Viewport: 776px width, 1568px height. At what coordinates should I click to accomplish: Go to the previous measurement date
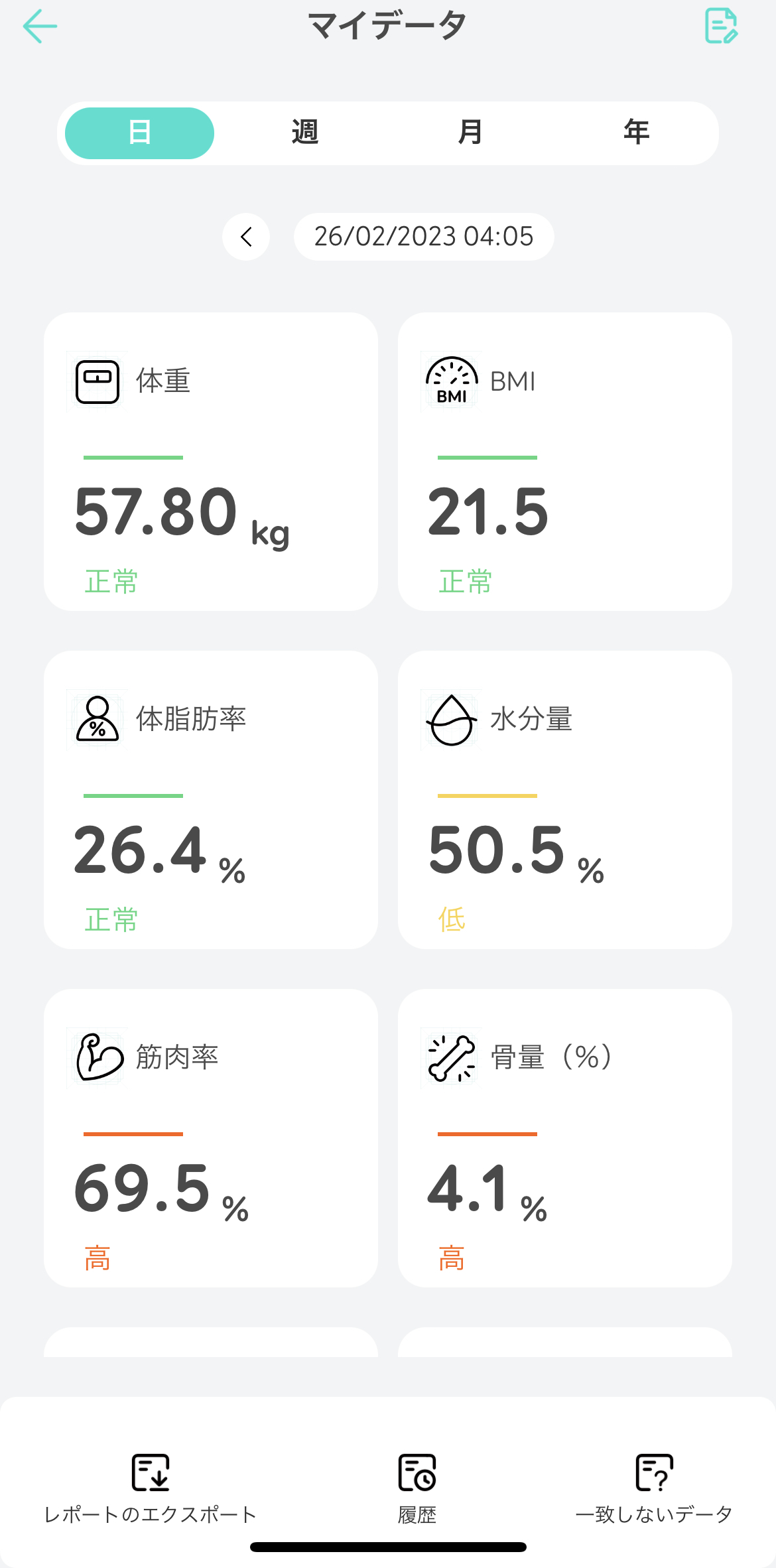click(x=246, y=237)
